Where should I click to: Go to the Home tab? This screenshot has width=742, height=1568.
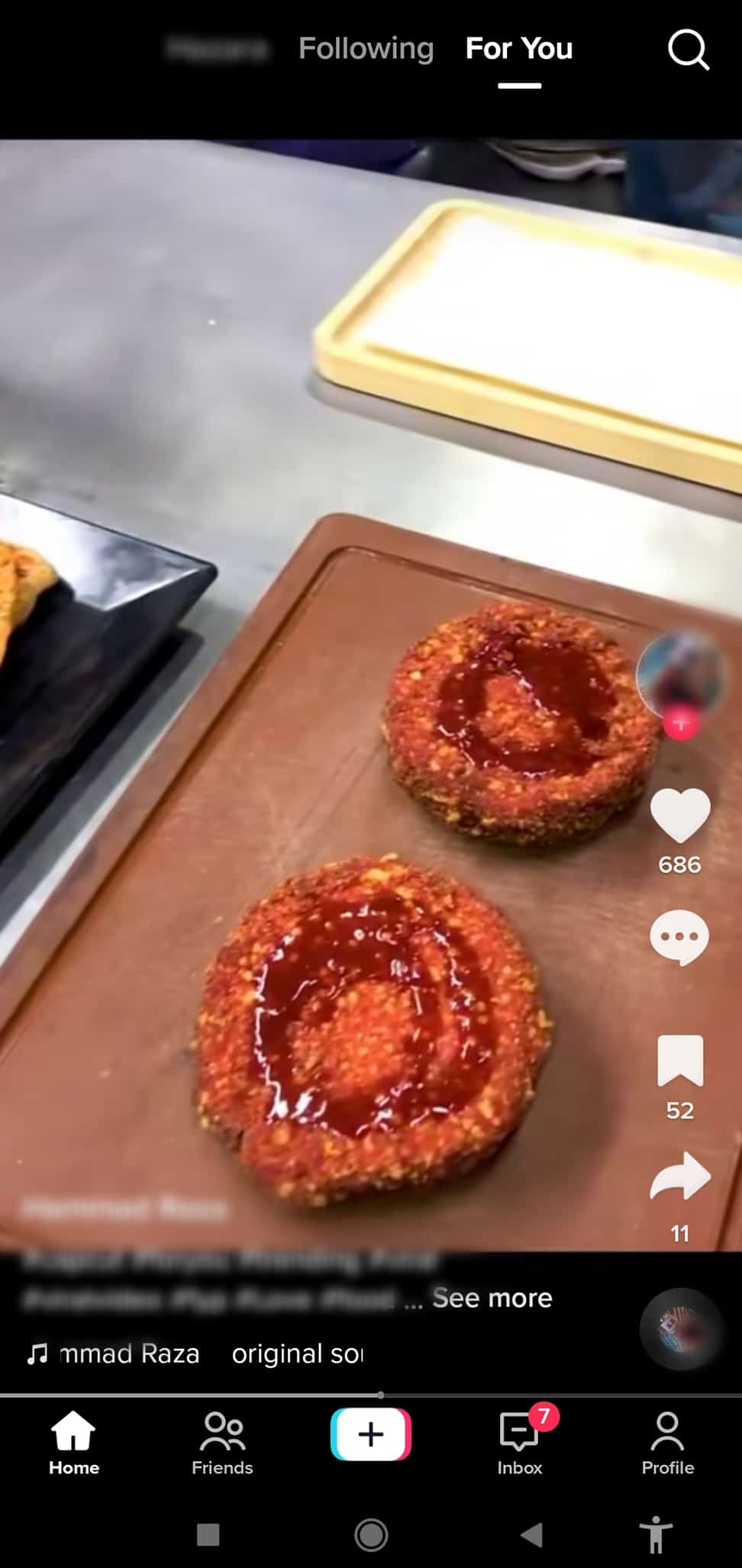click(74, 1444)
